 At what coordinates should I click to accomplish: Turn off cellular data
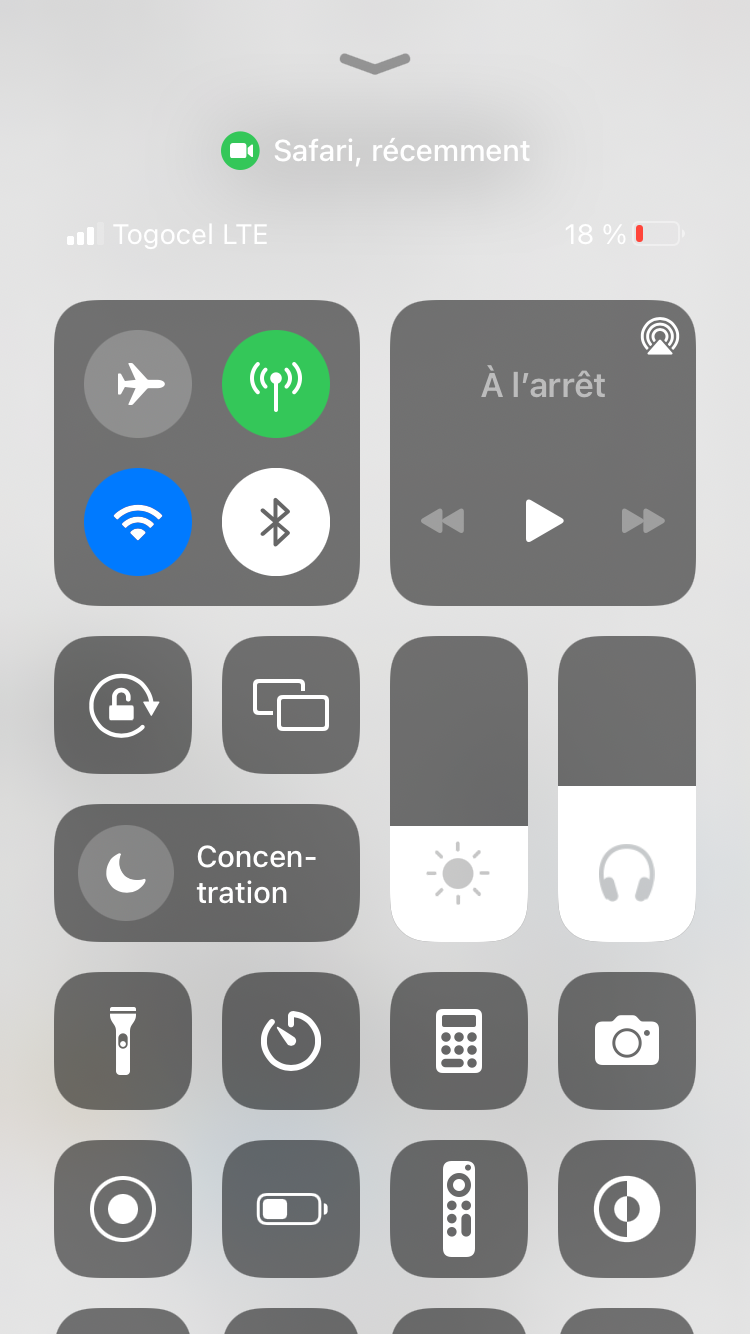pyautogui.click(x=276, y=384)
